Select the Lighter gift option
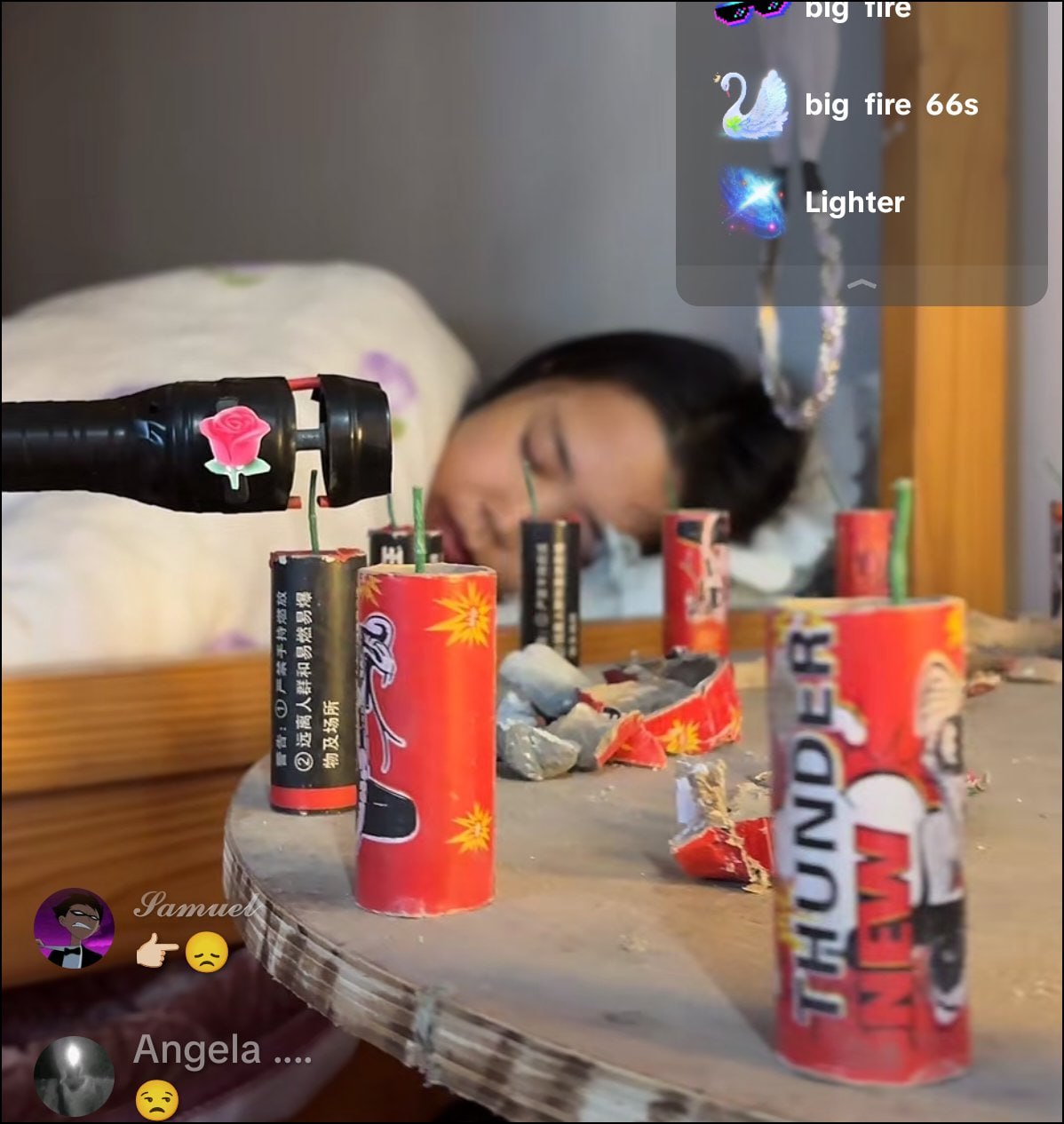This screenshot has height=1124, width=1064. coord(853,202)
